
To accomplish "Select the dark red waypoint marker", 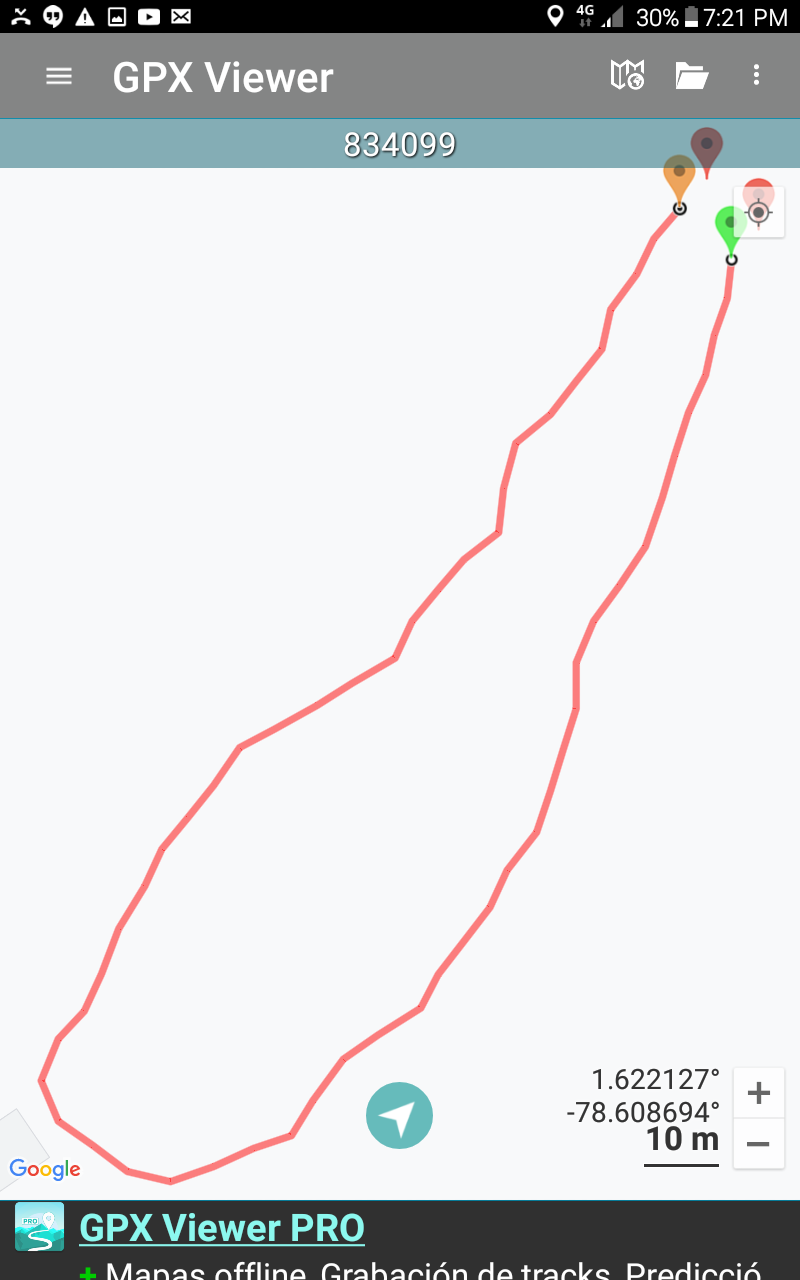I will [707, 148].
